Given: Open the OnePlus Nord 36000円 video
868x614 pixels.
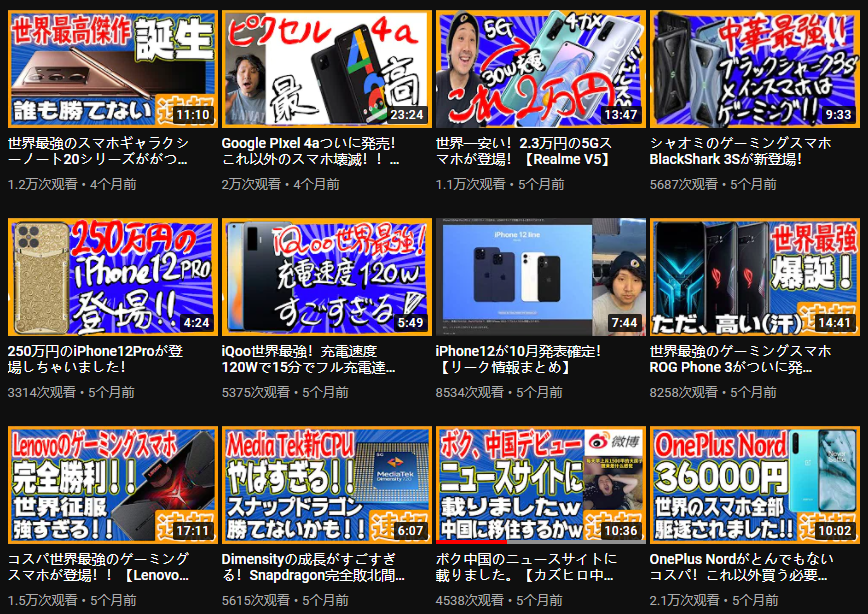Looking at the screenshot, I should click(x=754, y=485).
